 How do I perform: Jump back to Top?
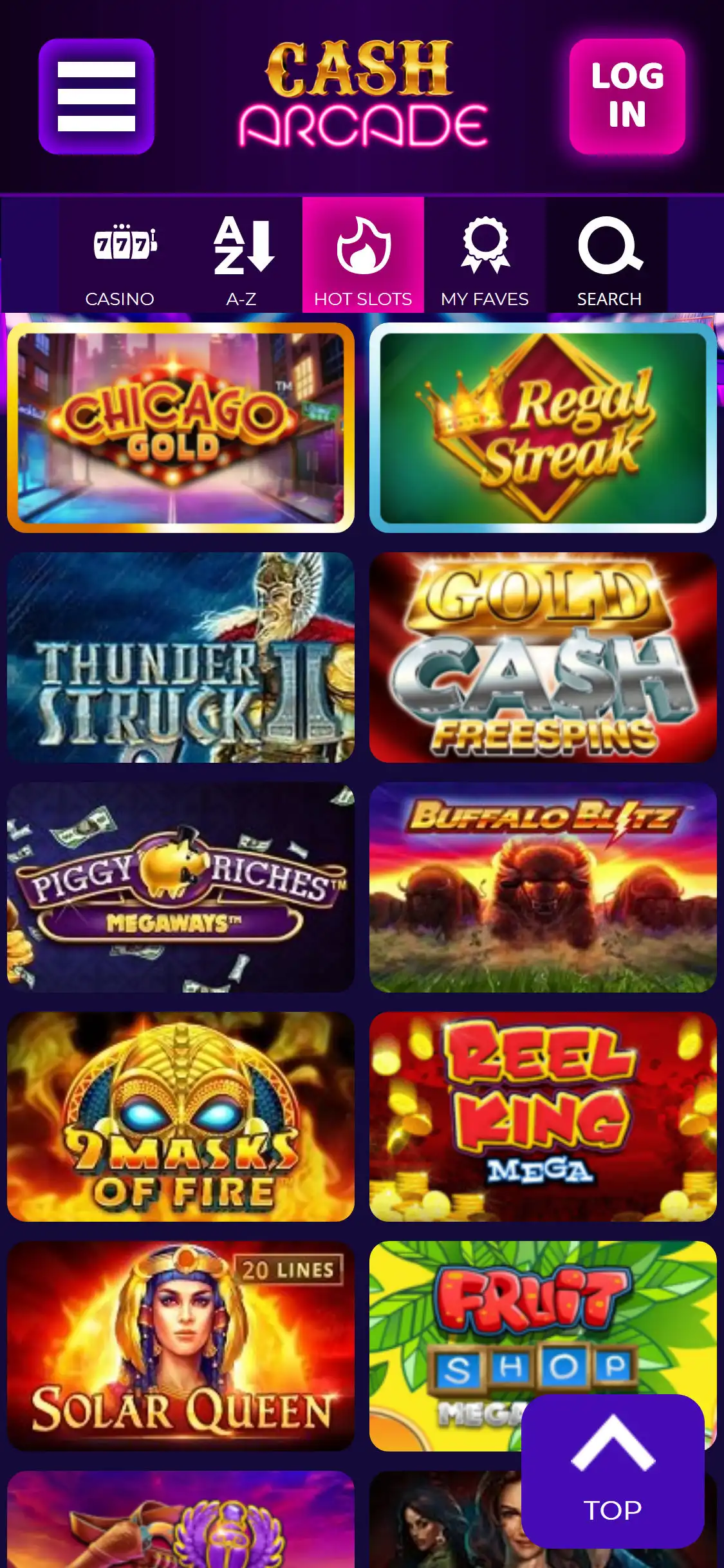coord(613,1471)
